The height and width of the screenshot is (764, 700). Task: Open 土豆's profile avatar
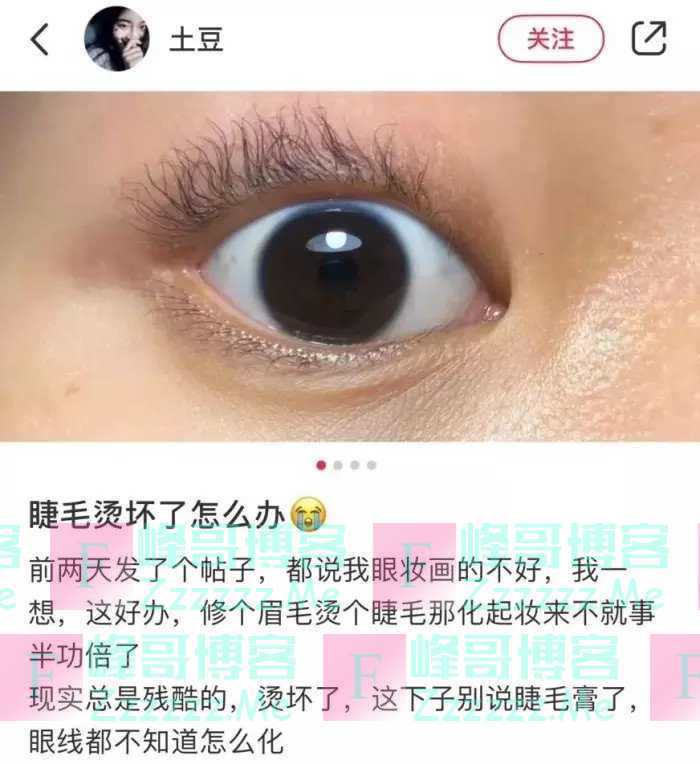pyautogui.click(x=117, y=40)
